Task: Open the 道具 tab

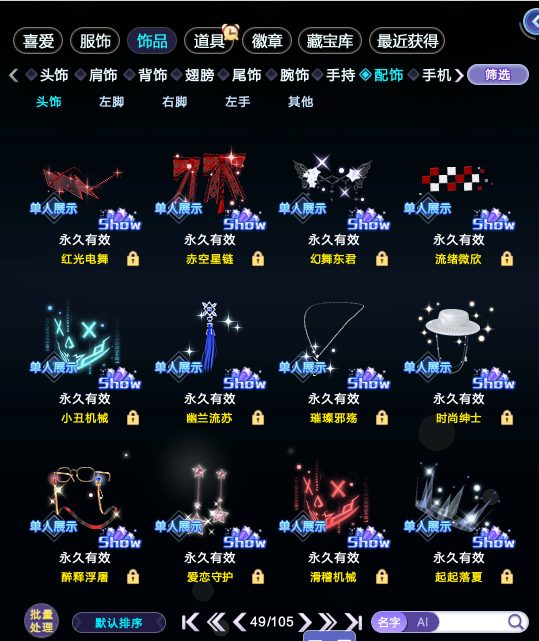Action: click(209, 41)
